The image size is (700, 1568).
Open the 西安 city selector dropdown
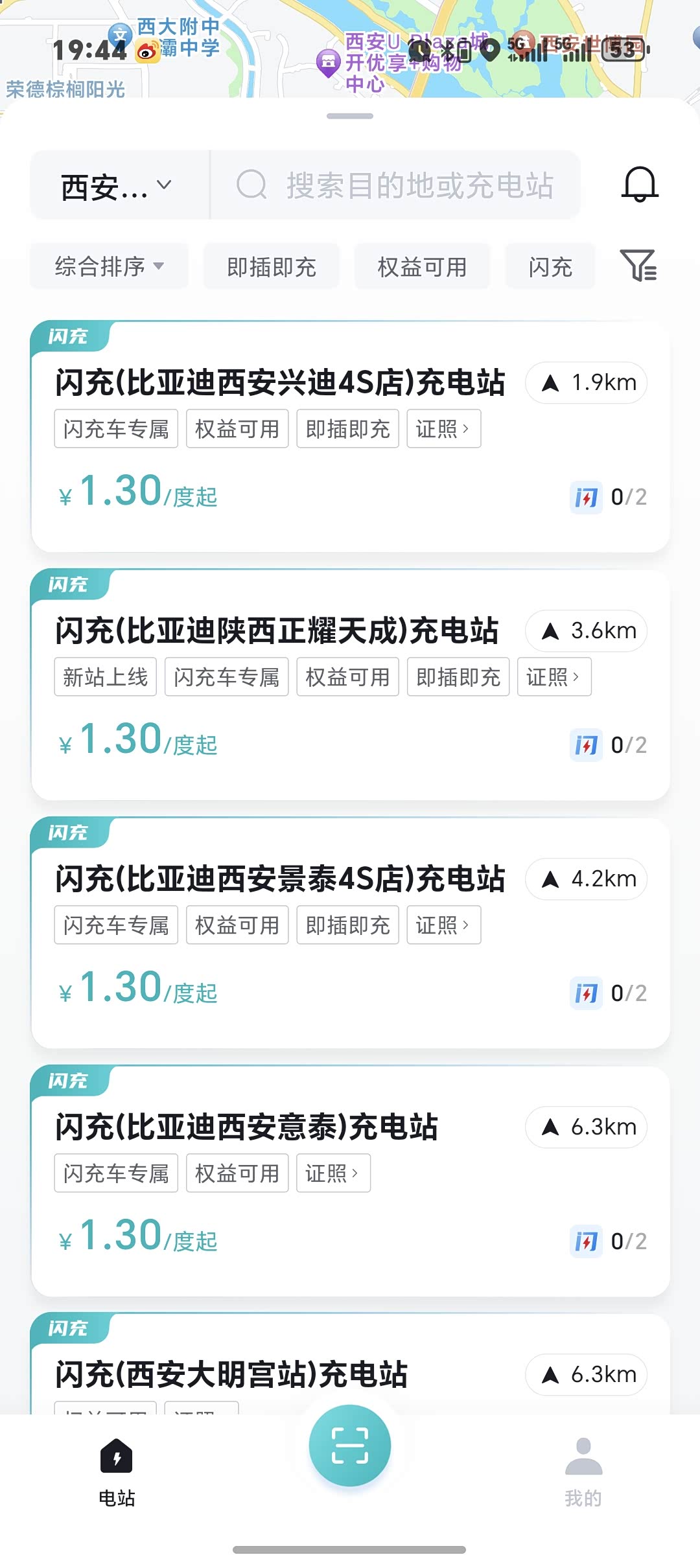tap(117, 187)
